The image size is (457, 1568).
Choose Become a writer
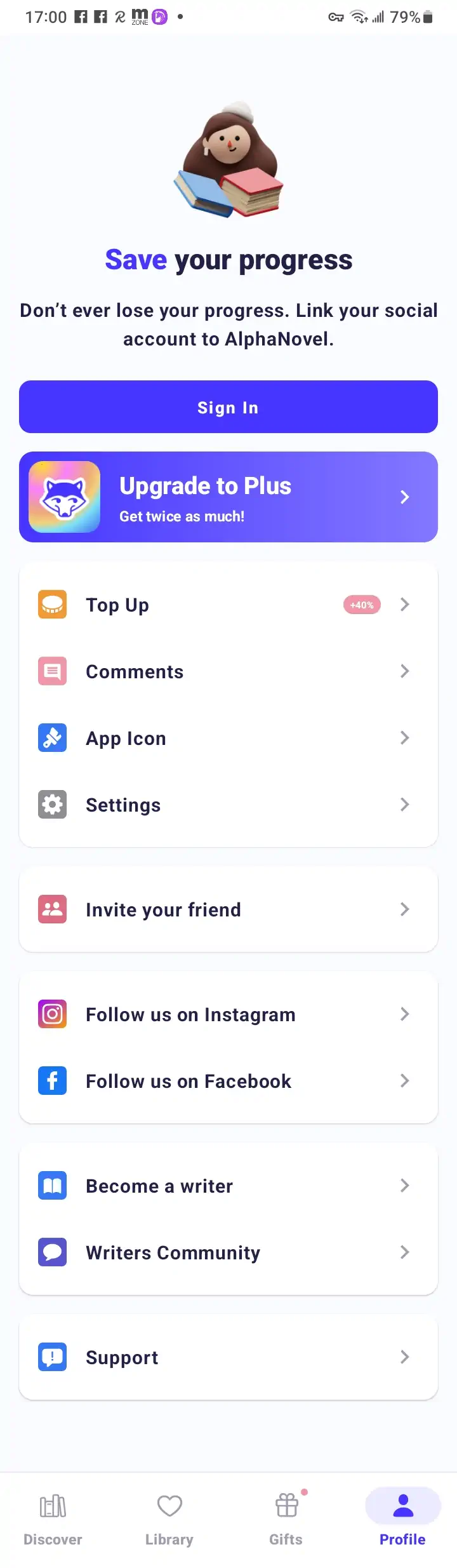(228, 1186)
